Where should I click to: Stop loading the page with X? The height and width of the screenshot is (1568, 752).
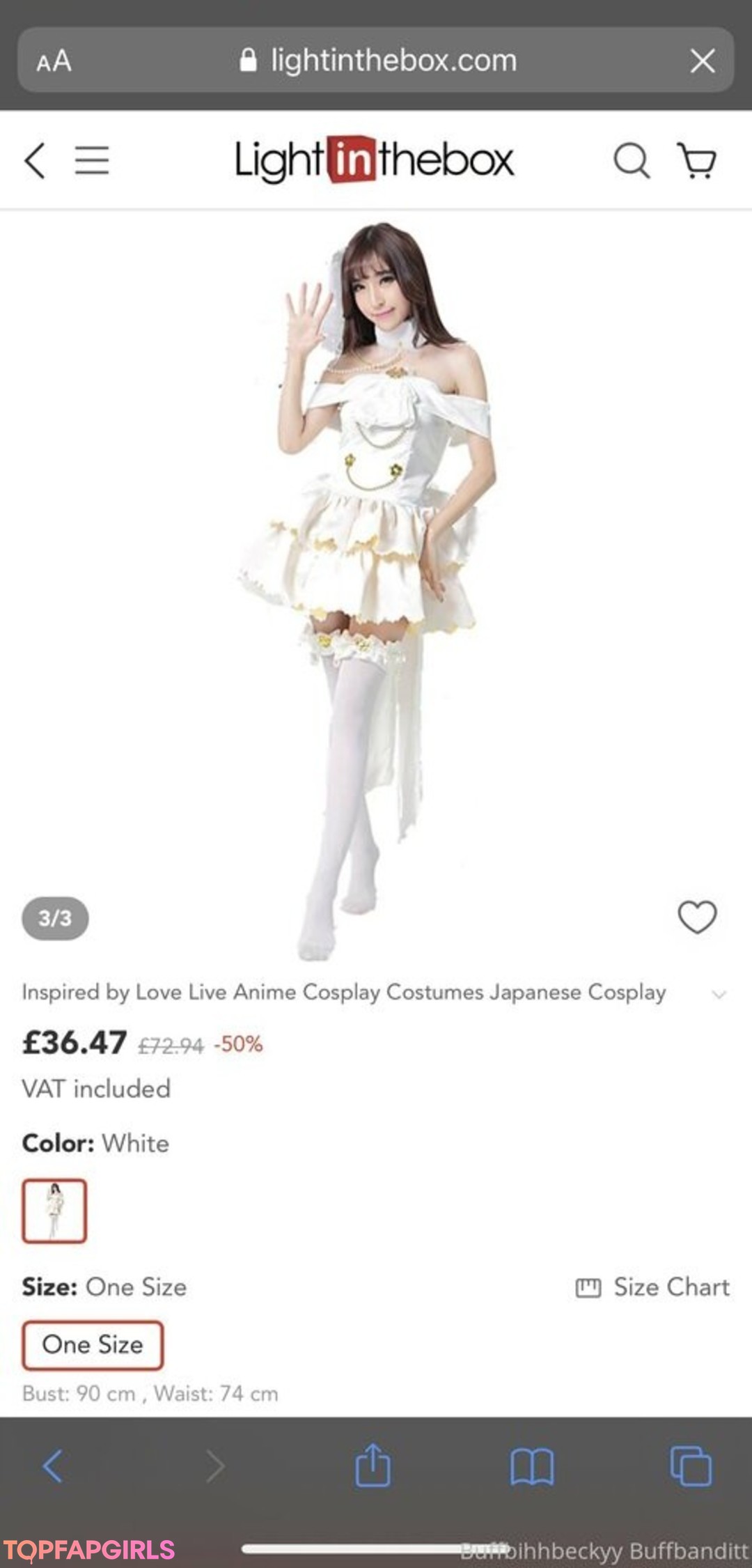tap(702, 61)
